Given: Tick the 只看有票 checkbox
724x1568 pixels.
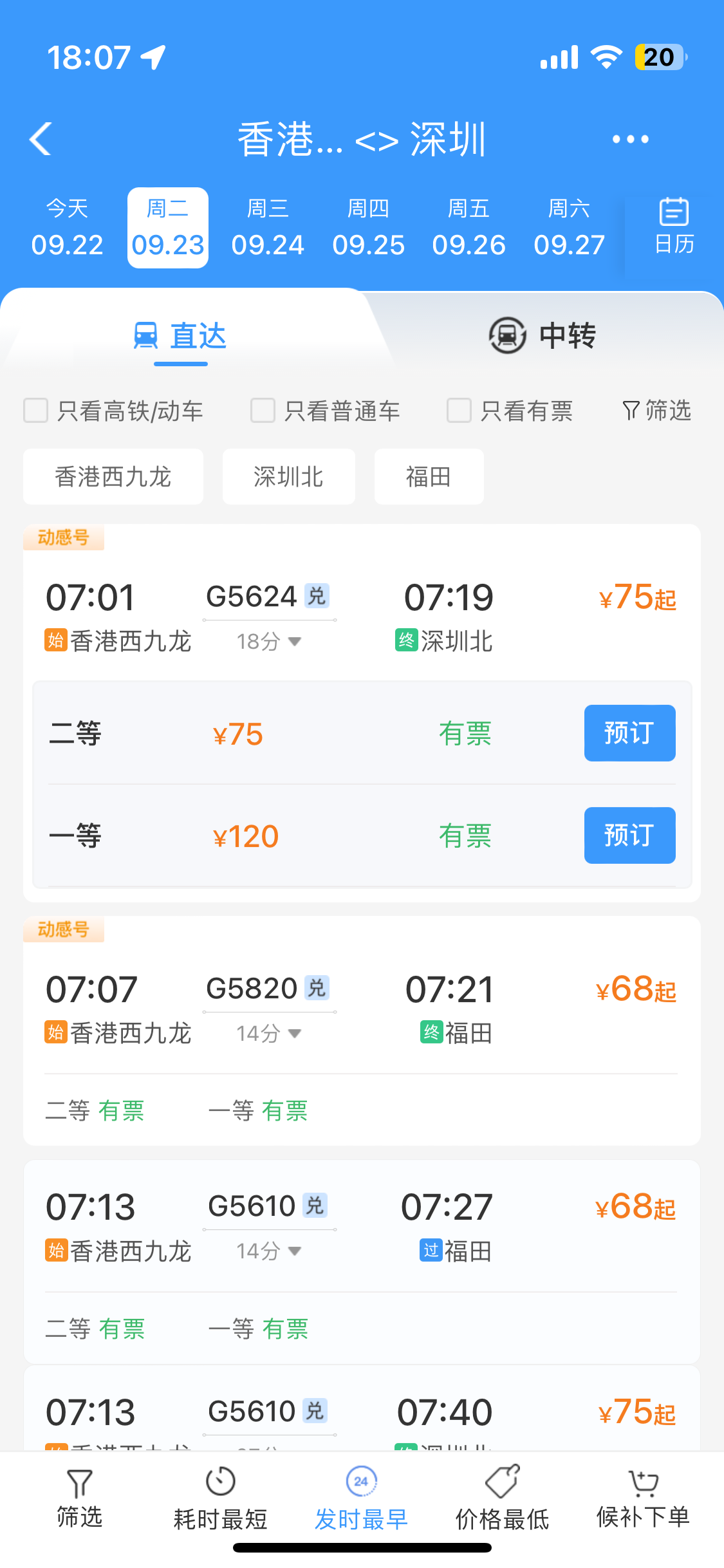Looking at the screenshot, I should pos(459,411).
